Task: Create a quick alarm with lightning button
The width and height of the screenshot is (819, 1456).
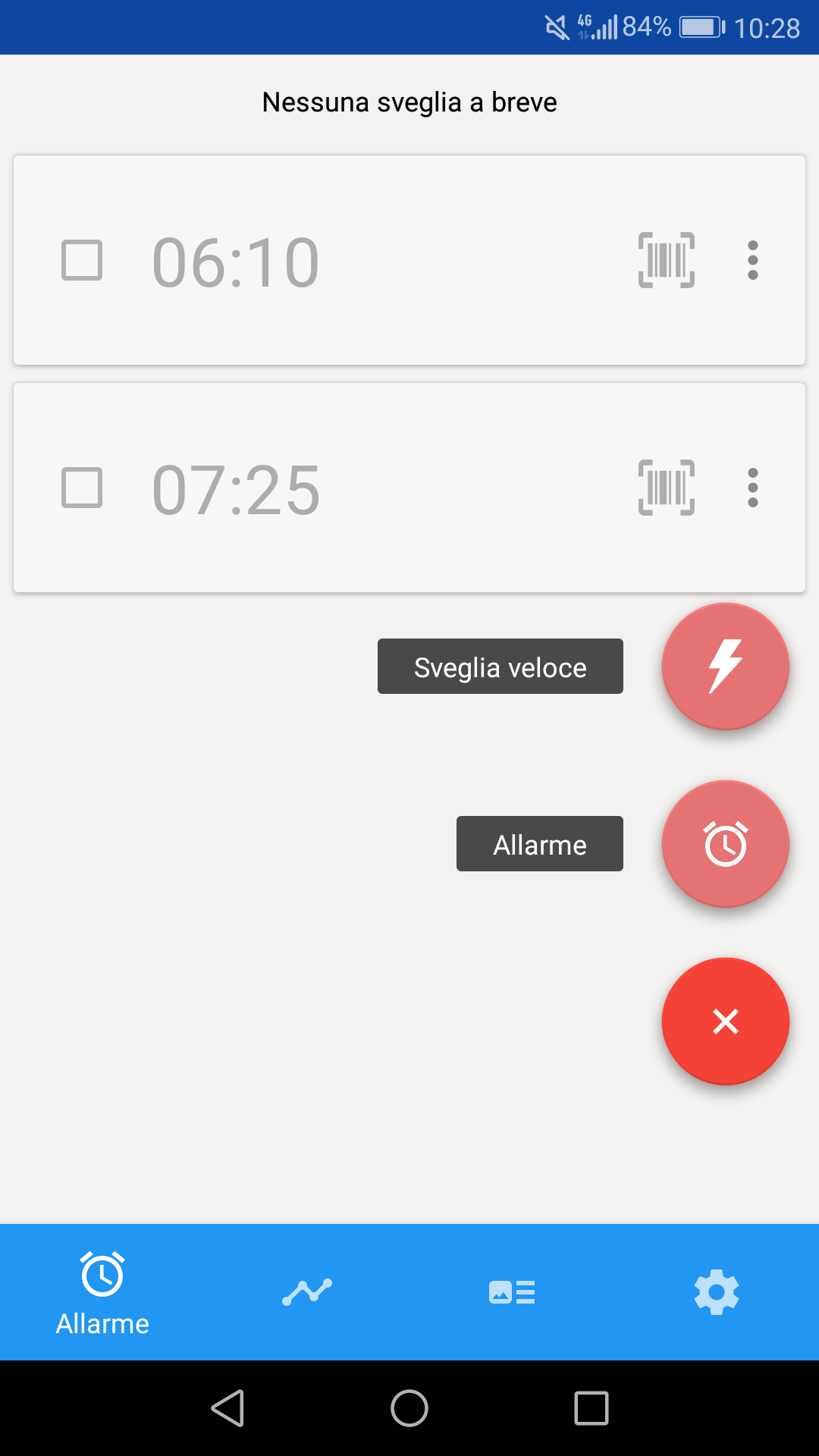Action: [726, 667]
